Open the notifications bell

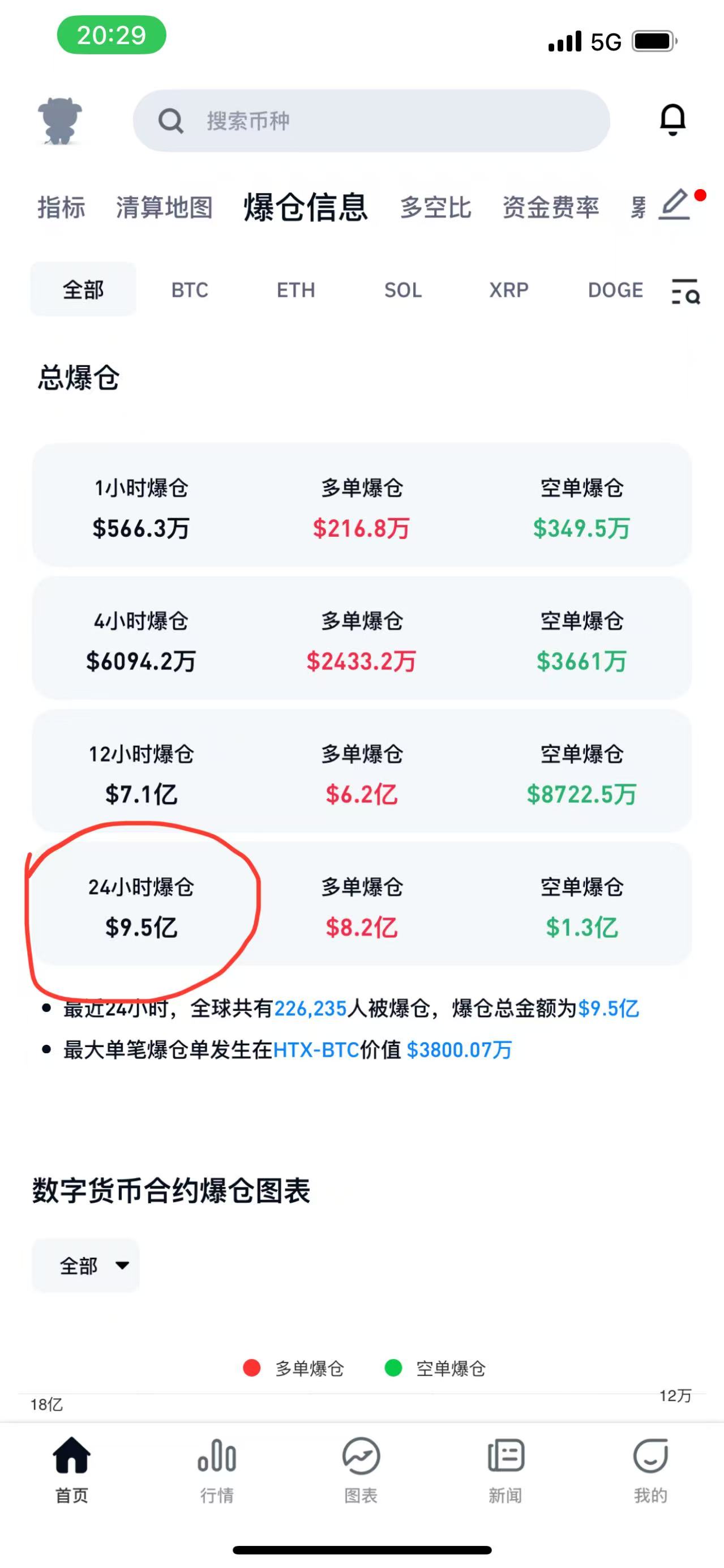[672, 119]
